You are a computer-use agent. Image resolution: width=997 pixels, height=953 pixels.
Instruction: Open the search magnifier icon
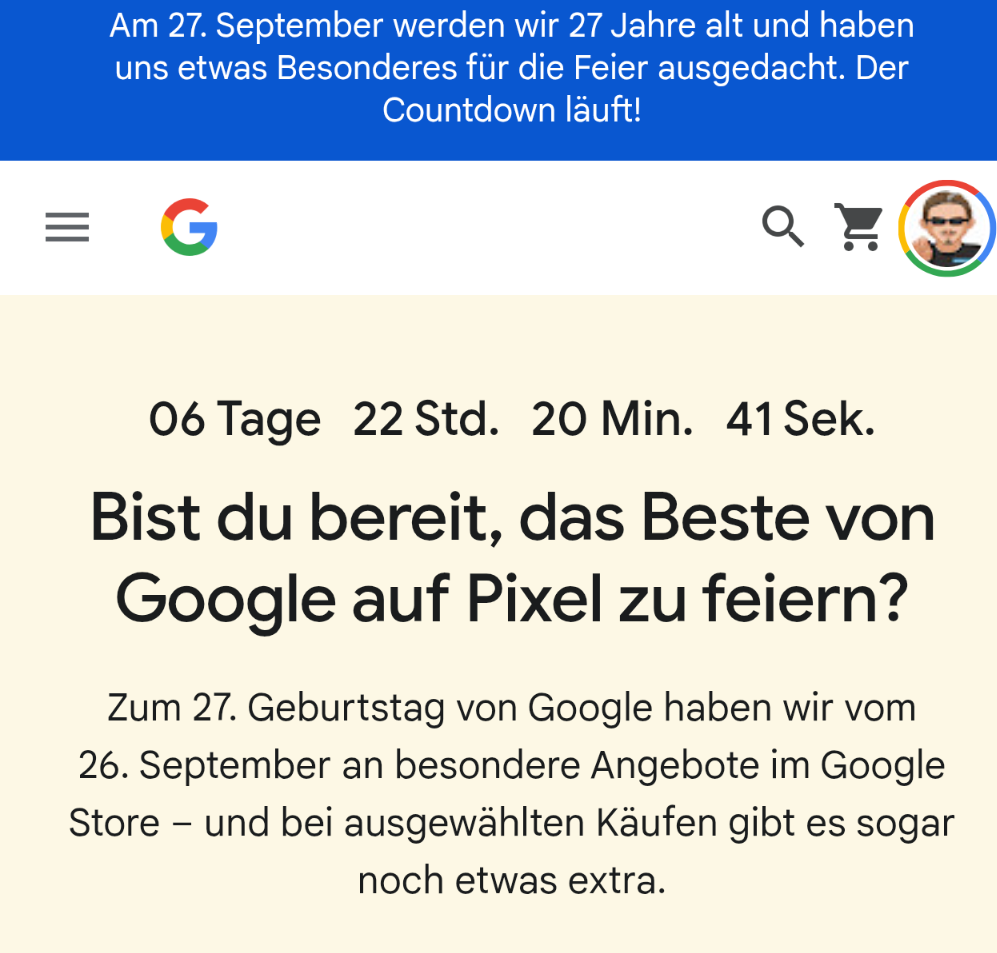[x=782, y=227]
